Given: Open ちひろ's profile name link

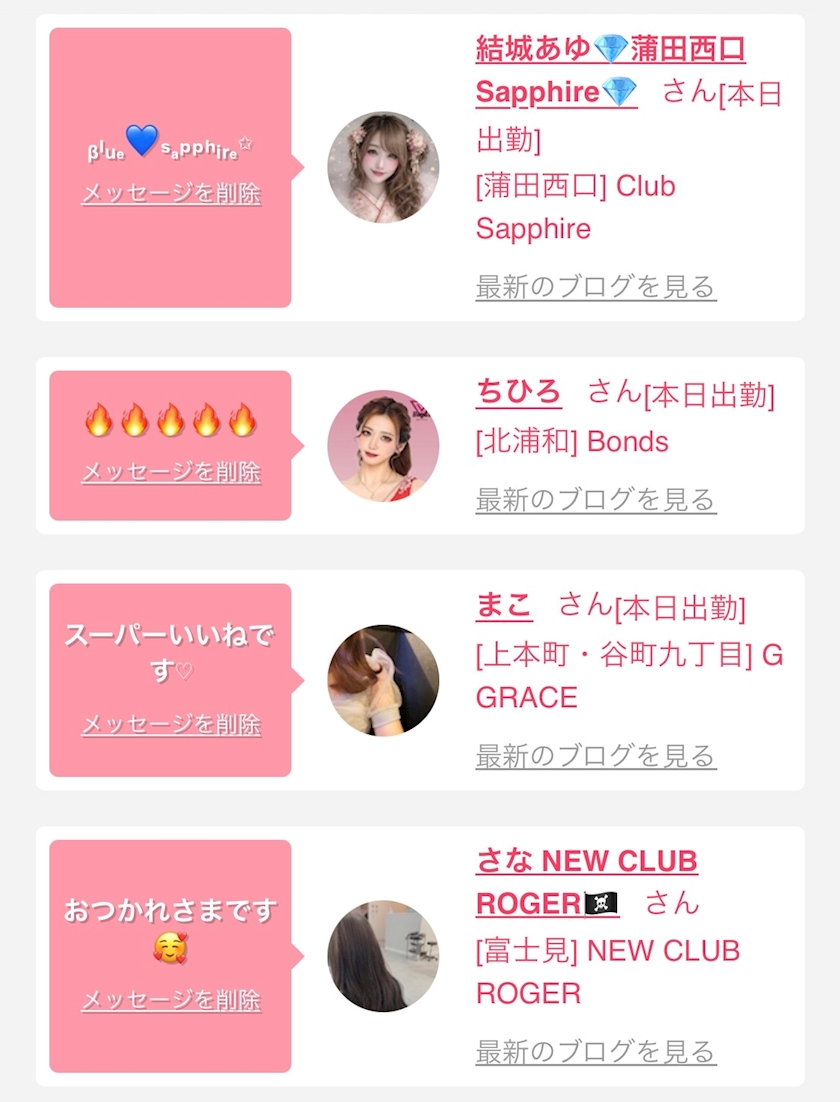Looking at the screenshot, I should (x=519, y=392).
